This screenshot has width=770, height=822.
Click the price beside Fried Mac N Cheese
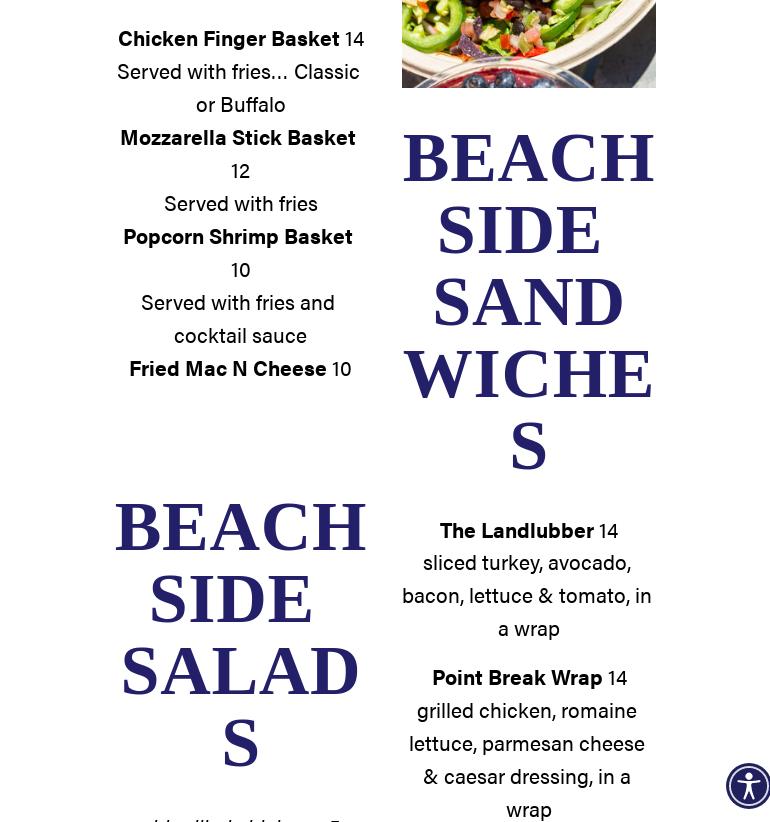(x=341, y=369)
